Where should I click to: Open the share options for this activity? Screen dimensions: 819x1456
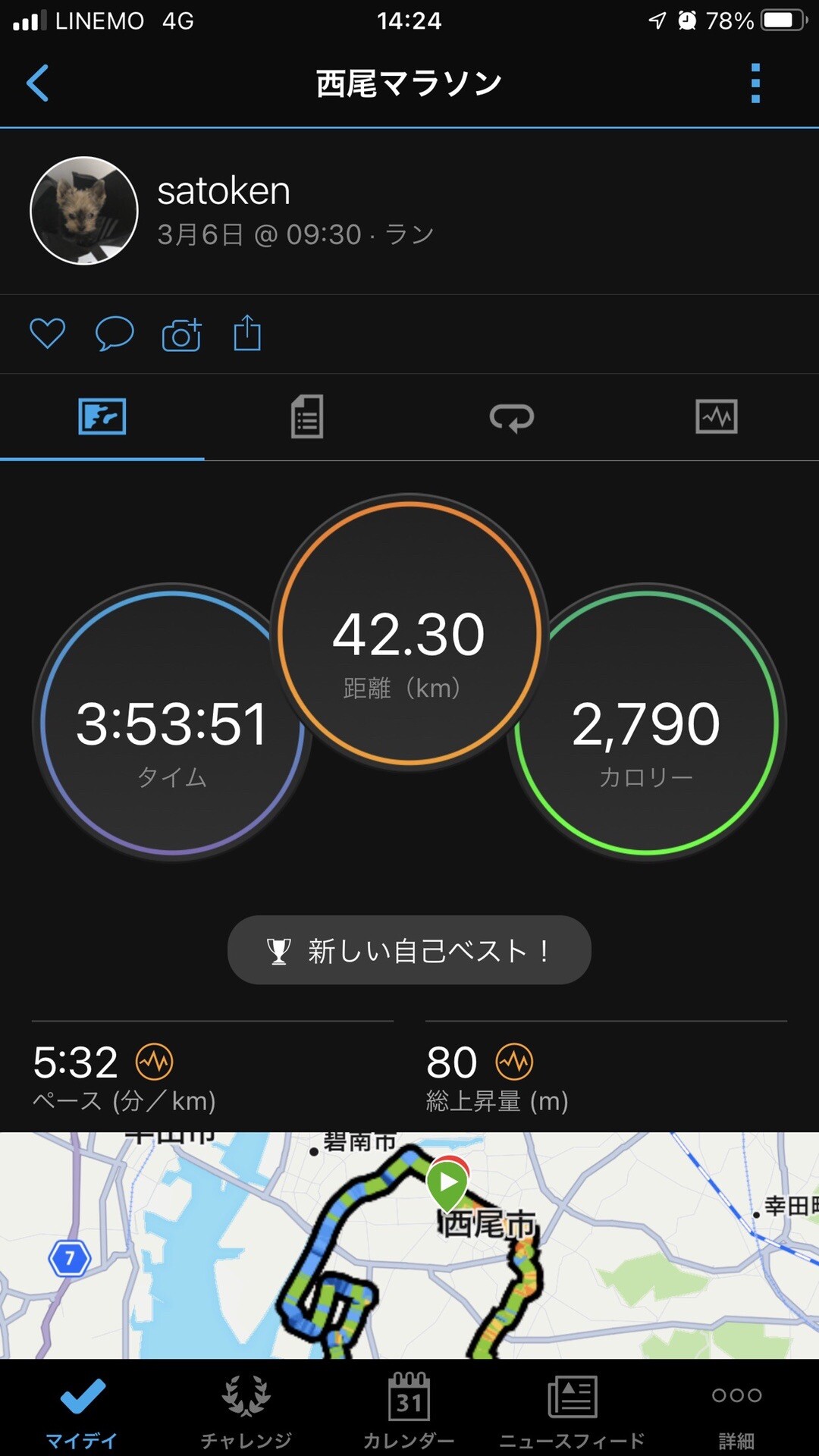(x=245, y=333)
